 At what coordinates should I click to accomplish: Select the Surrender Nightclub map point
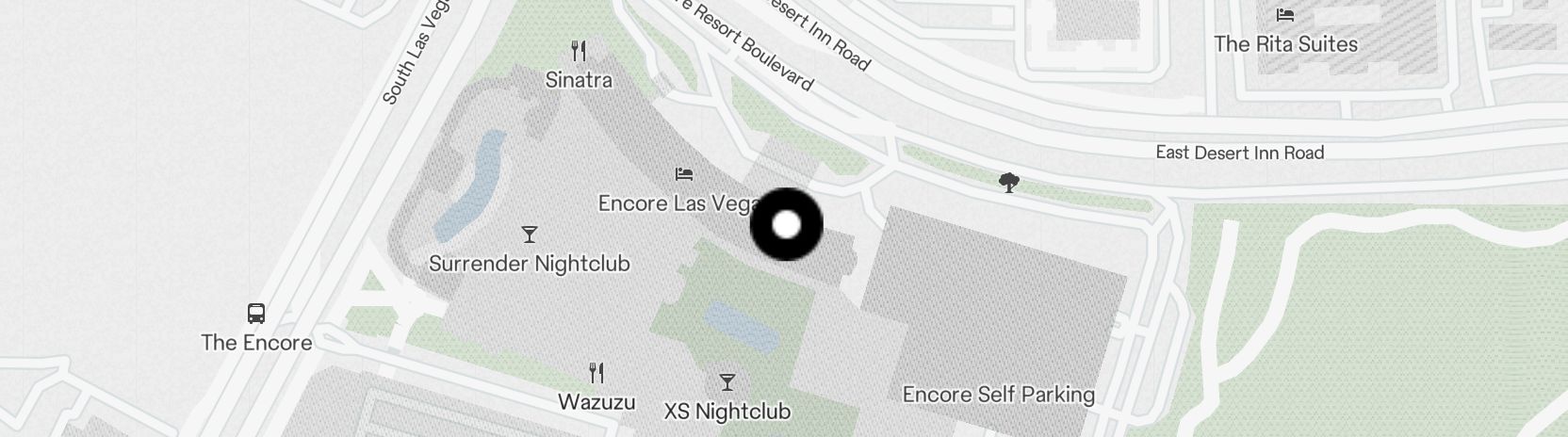530,235
